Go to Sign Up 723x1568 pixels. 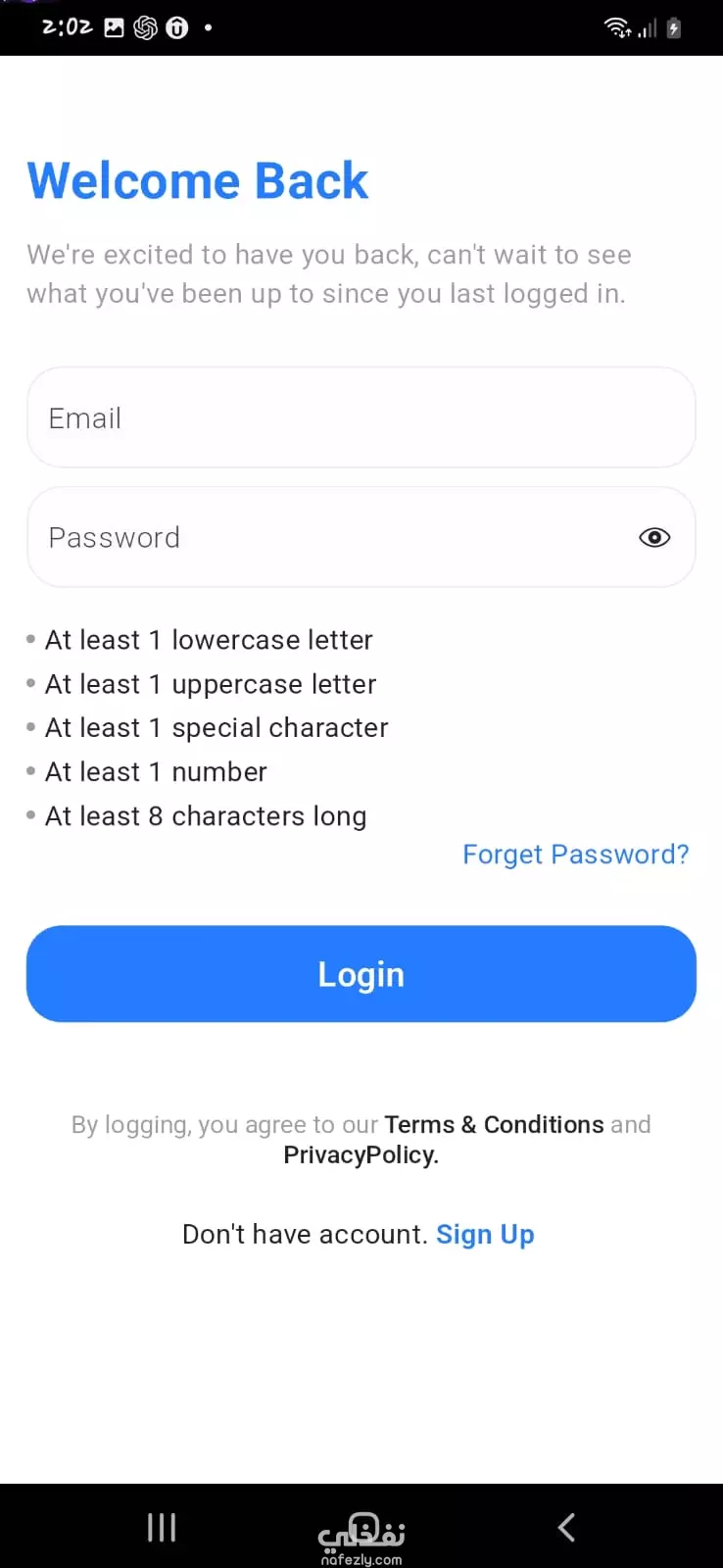(485, 1234)
